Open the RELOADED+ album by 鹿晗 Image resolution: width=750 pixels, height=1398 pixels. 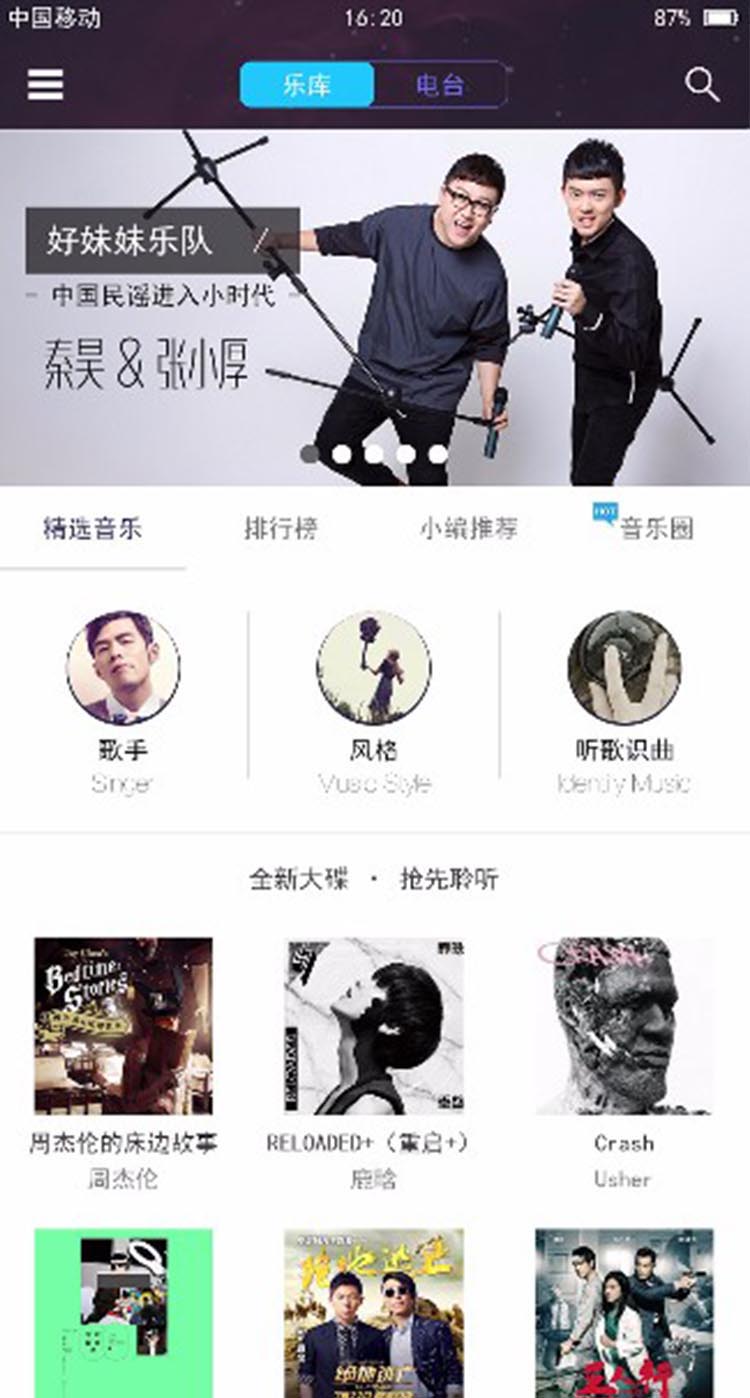(x=373, y=1025)
